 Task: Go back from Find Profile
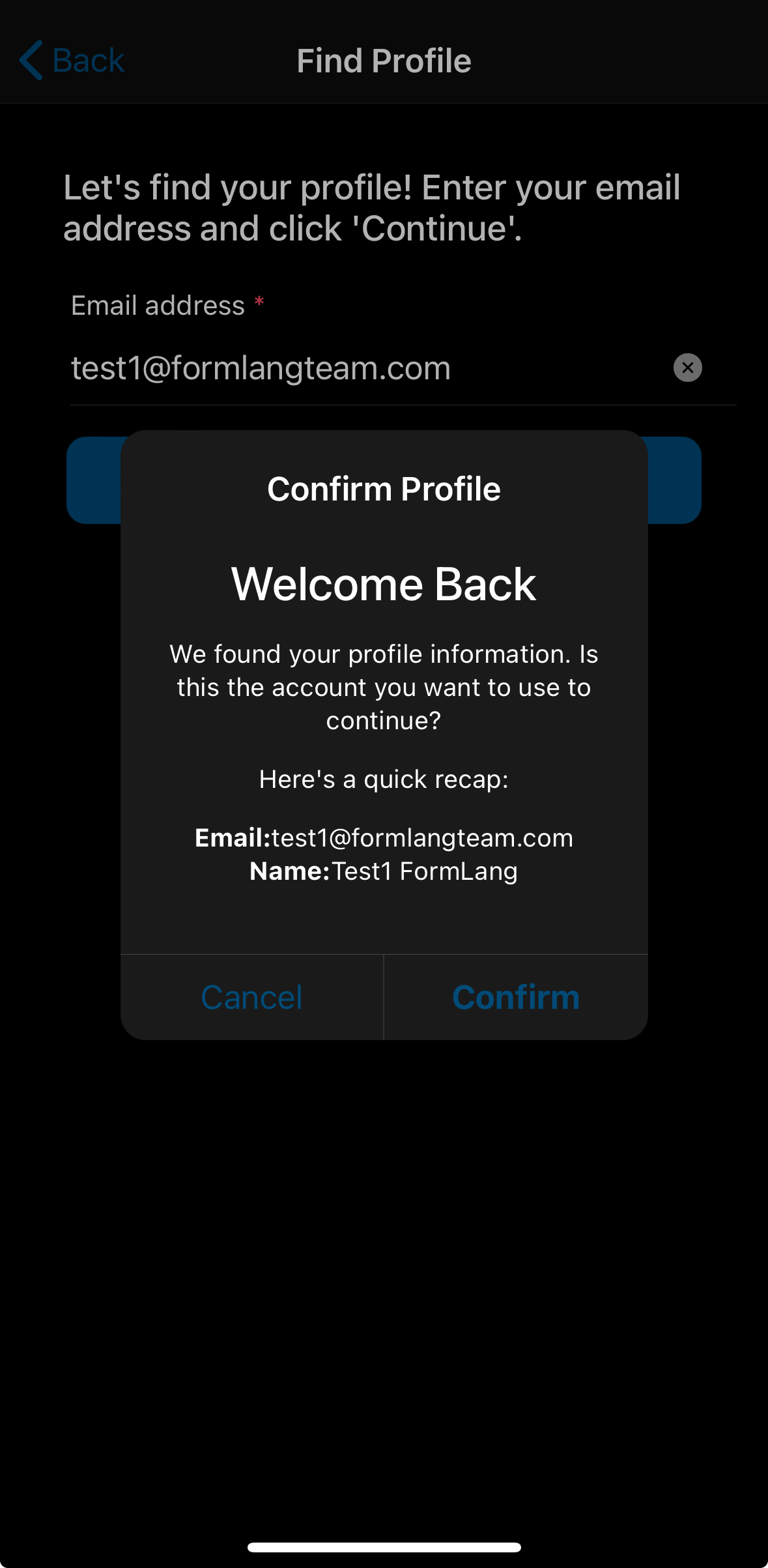[72, 61]
